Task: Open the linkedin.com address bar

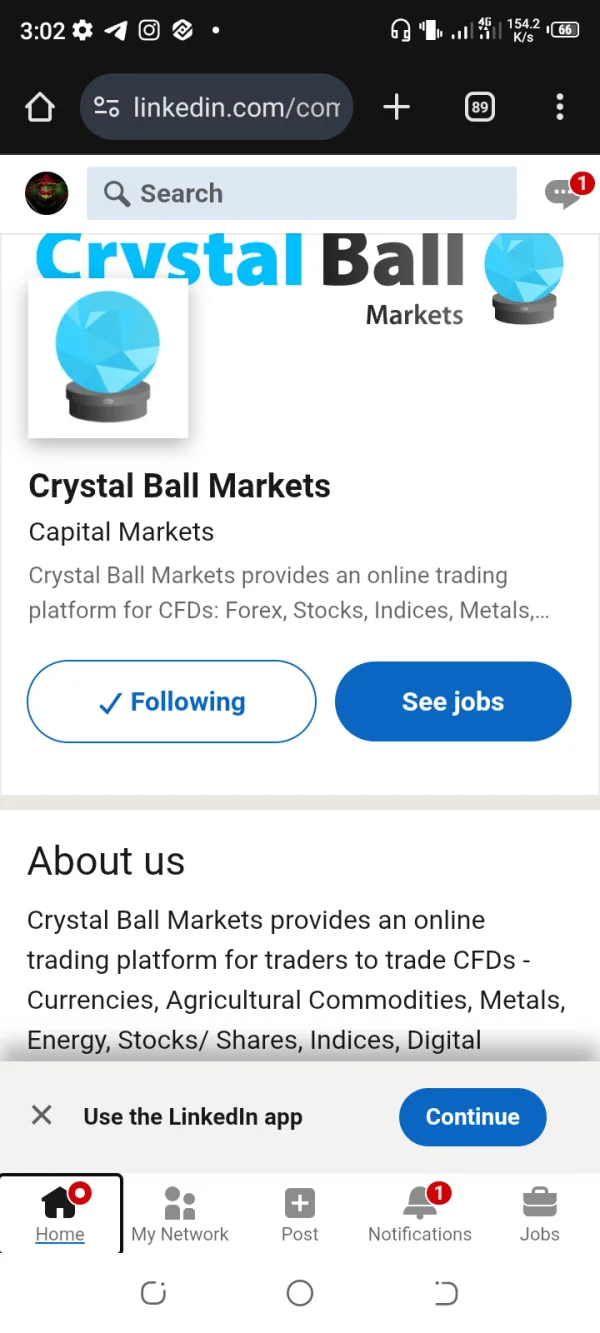Action: click(x=216, y=107)
